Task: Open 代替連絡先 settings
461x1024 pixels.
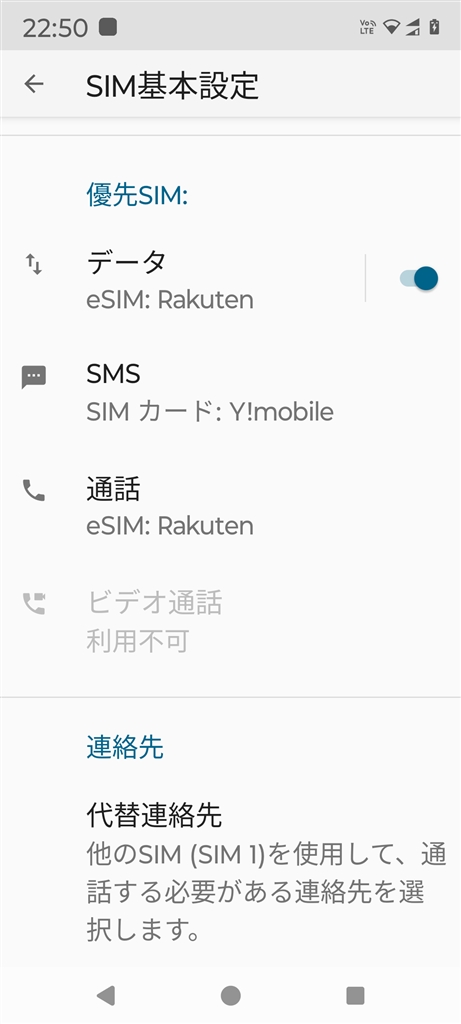Action: coord(230,871)
